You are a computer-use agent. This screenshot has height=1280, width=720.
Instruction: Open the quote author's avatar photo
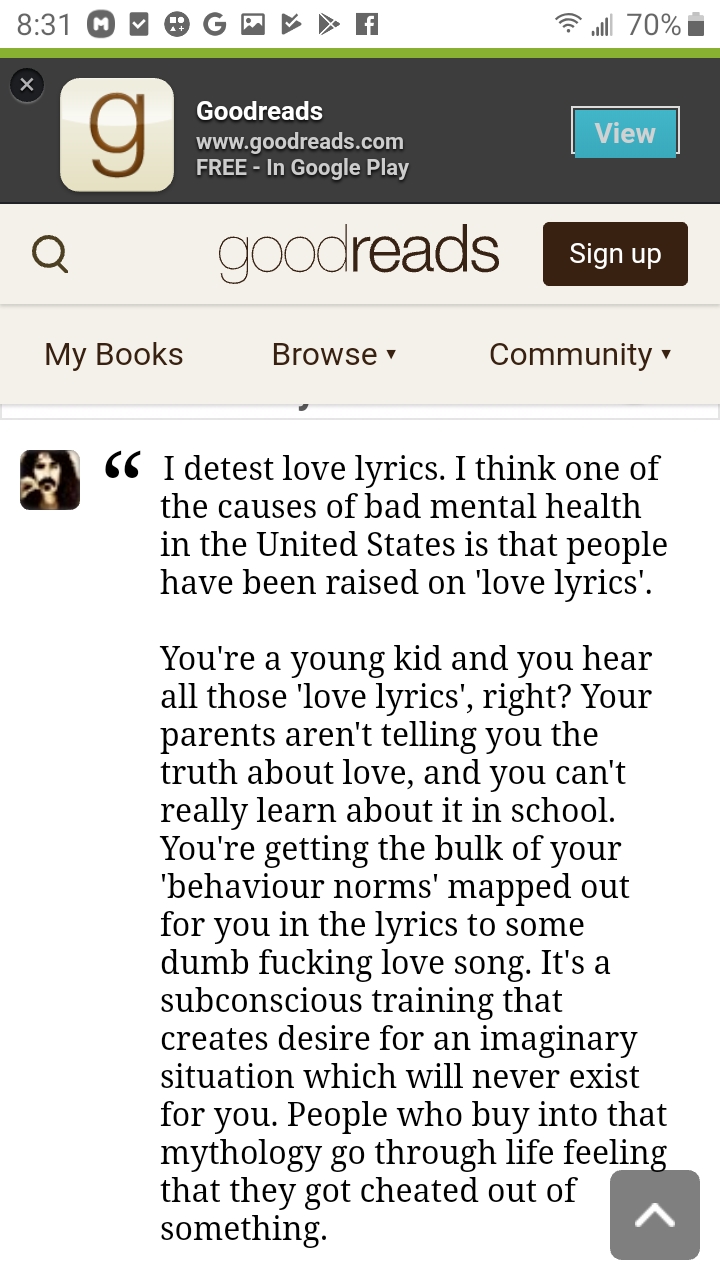pyautogui.click(x=50, y=480)
